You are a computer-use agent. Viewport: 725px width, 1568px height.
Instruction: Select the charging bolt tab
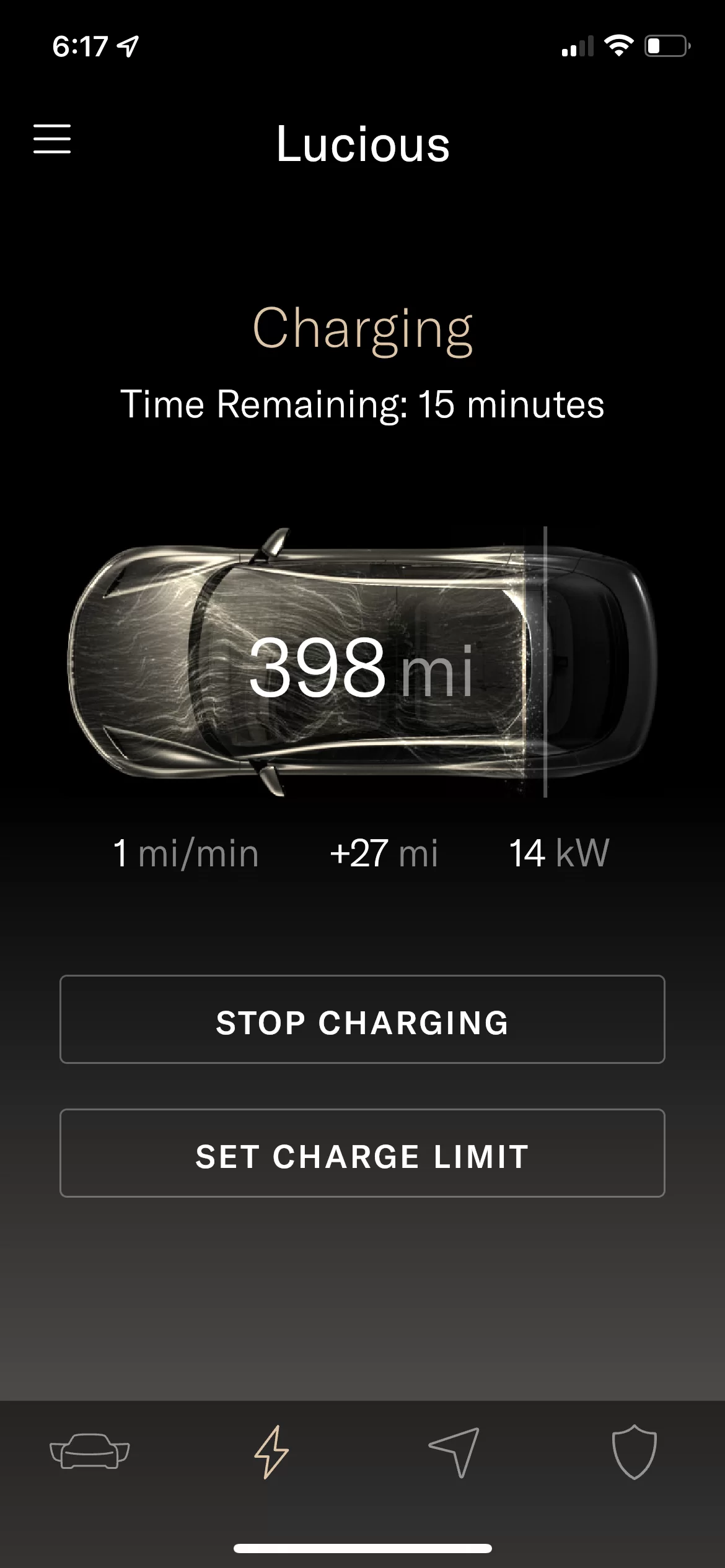[271, 1452]
